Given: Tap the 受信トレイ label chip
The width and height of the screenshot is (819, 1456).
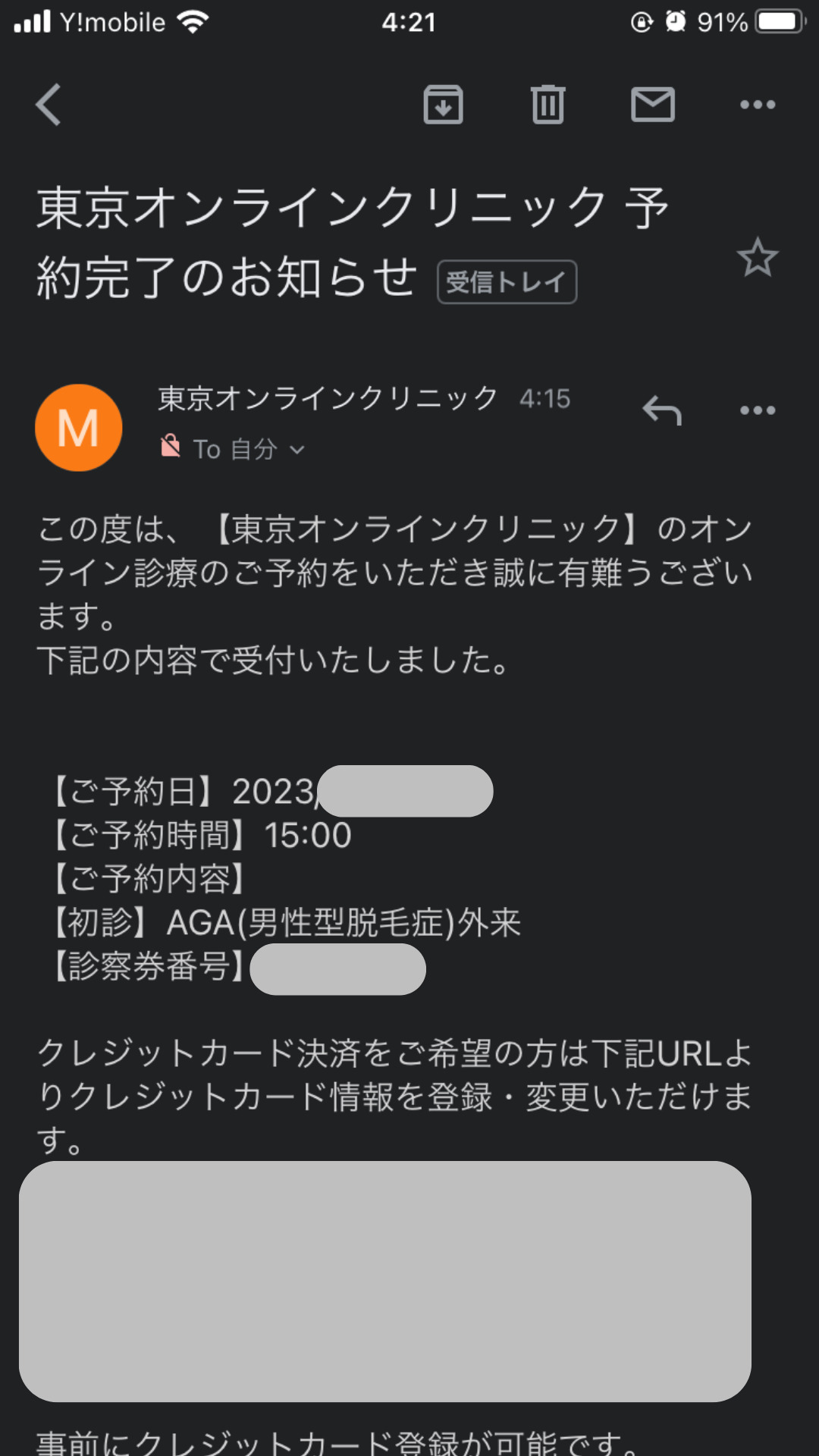Looking at the screenshot, I should click(507, 282).
